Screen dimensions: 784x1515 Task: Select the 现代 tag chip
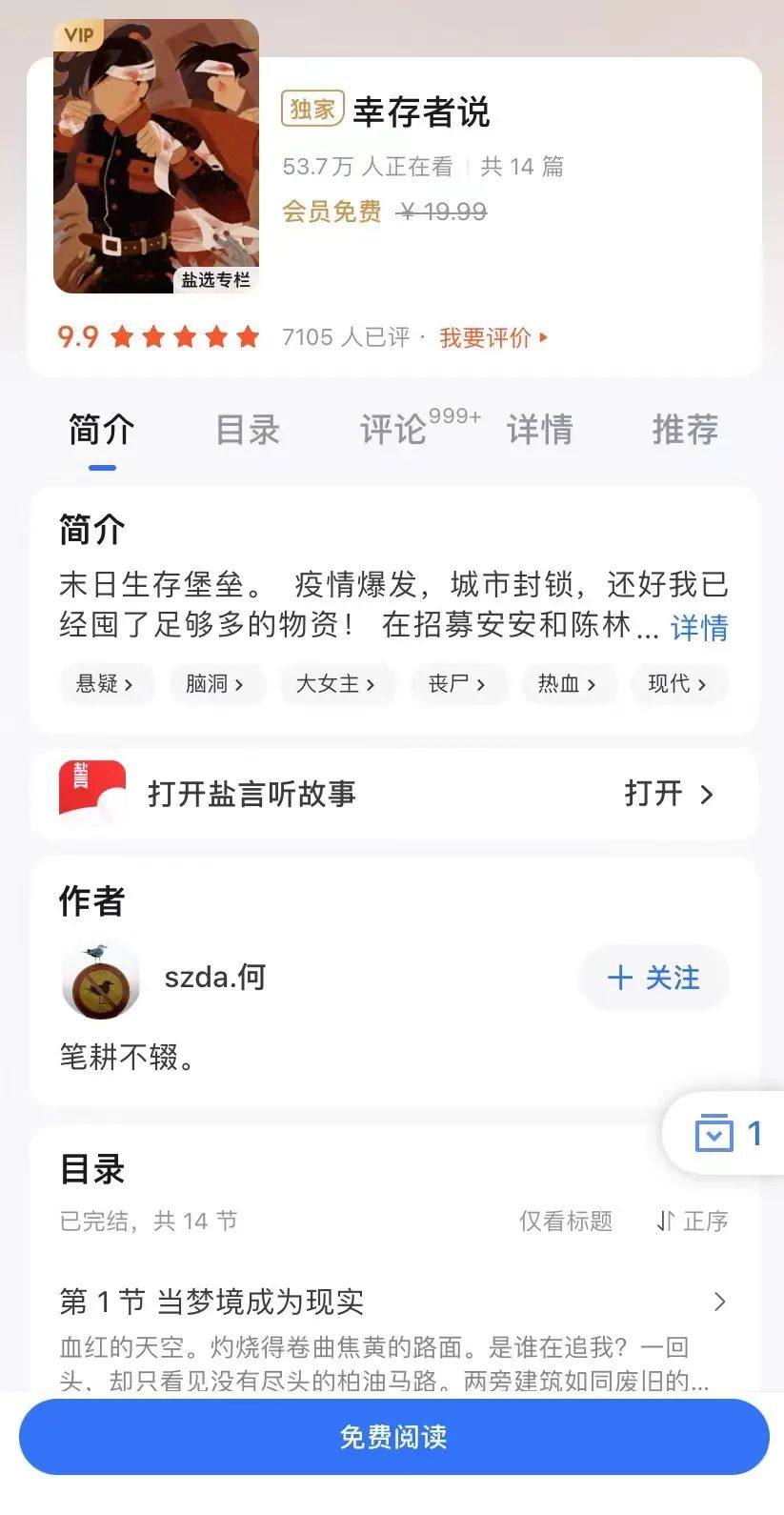(676, 683)
